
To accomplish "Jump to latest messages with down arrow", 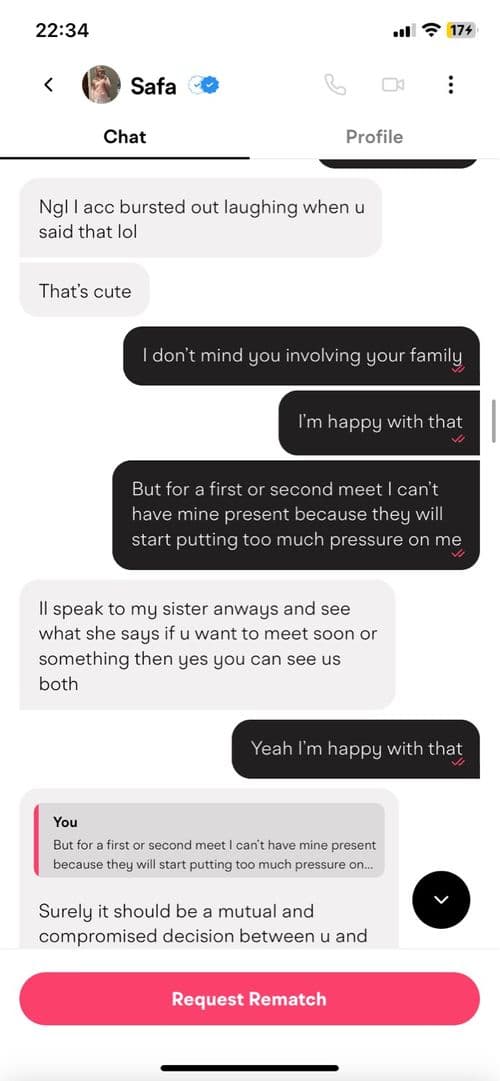I will tap(441, 900).
